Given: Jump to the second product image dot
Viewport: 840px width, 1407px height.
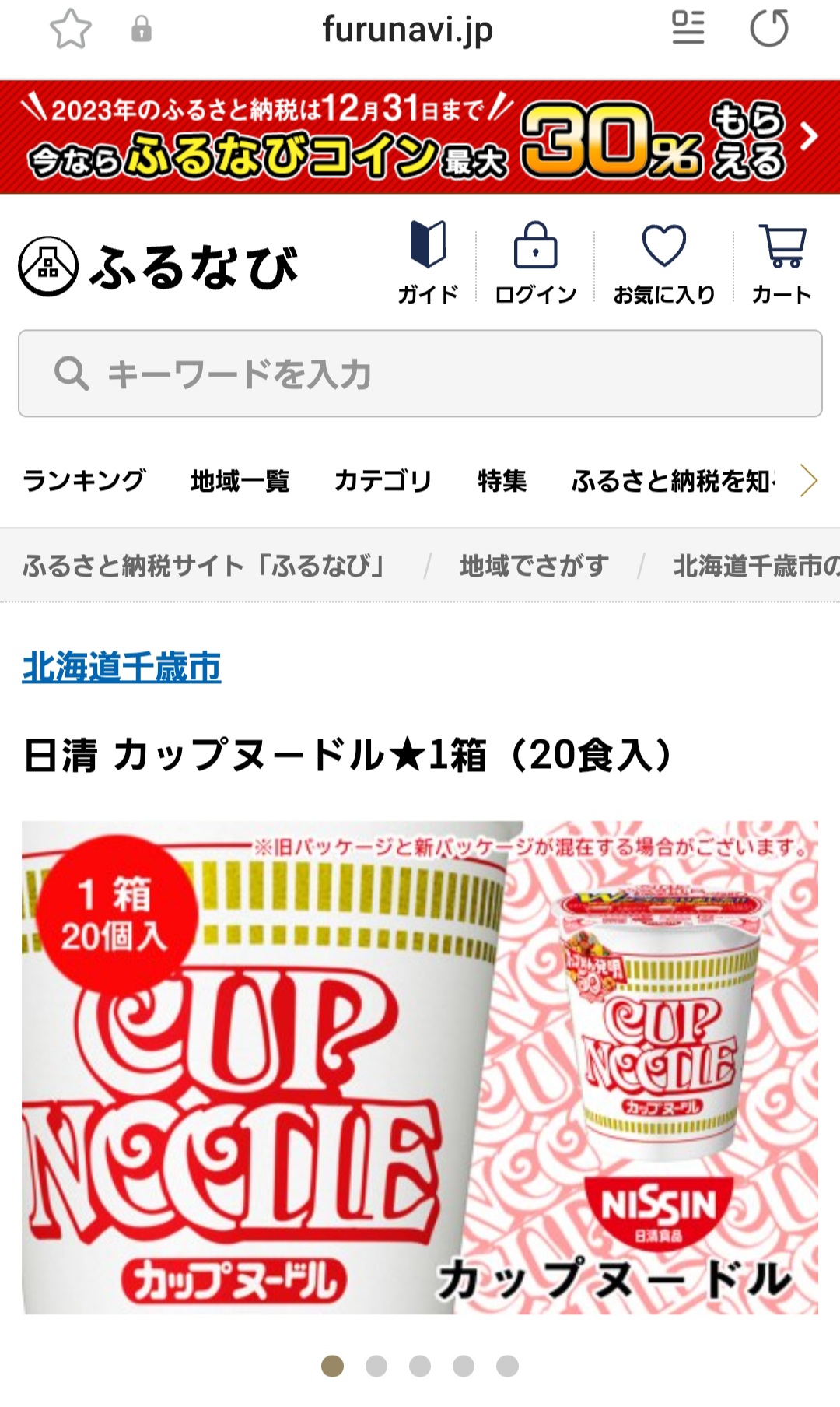Looking at the screenshot, I should coord(376,1366).
